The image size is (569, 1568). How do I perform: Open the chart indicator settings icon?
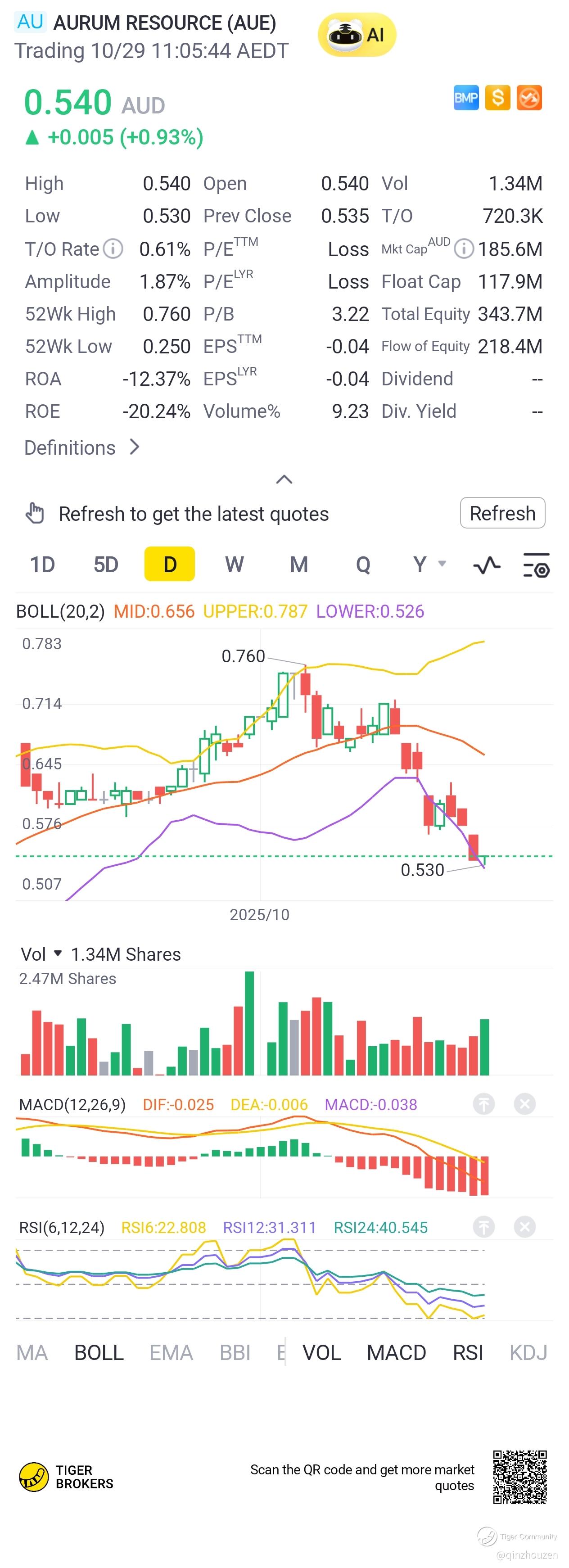point(536,565)
